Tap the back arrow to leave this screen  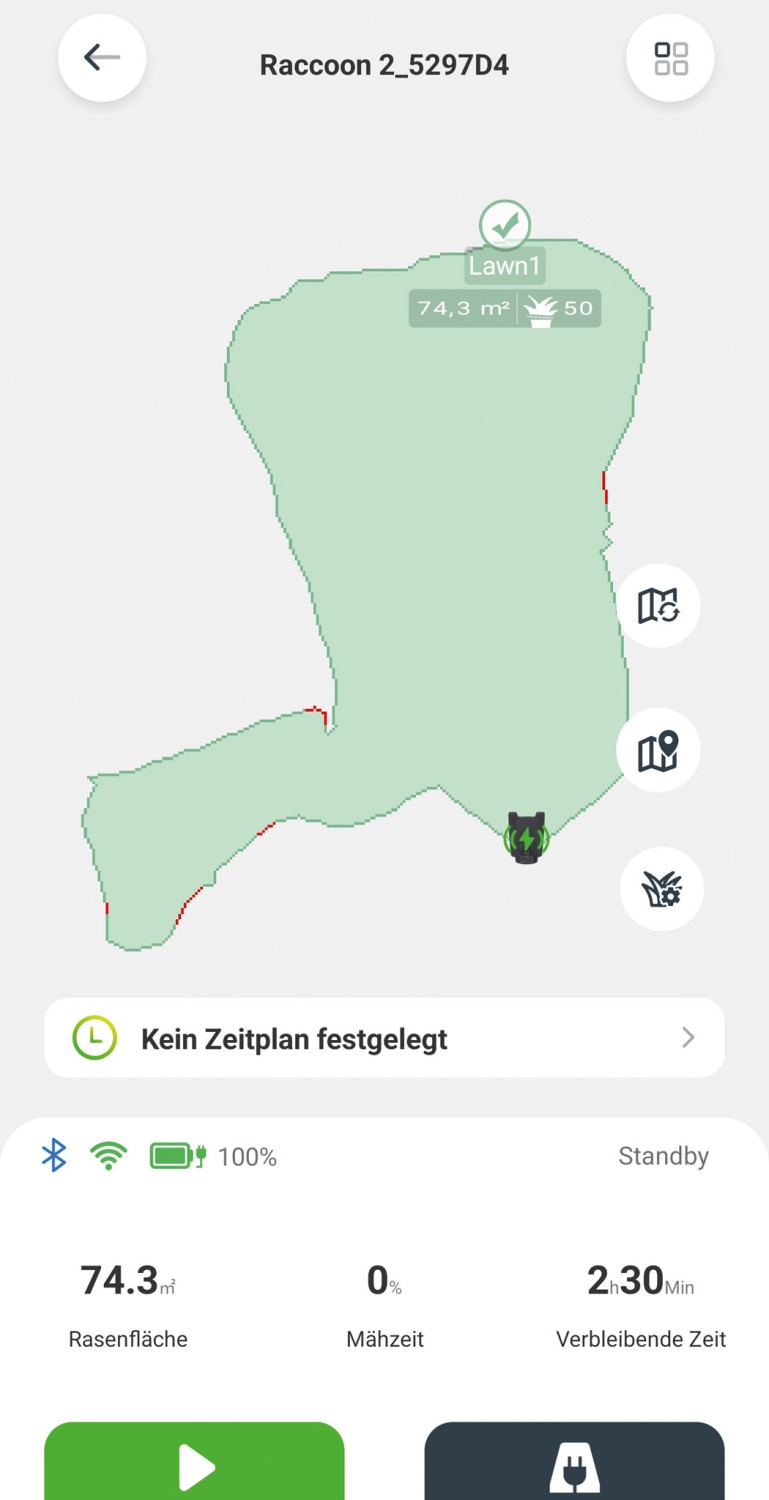coord(101,57)
